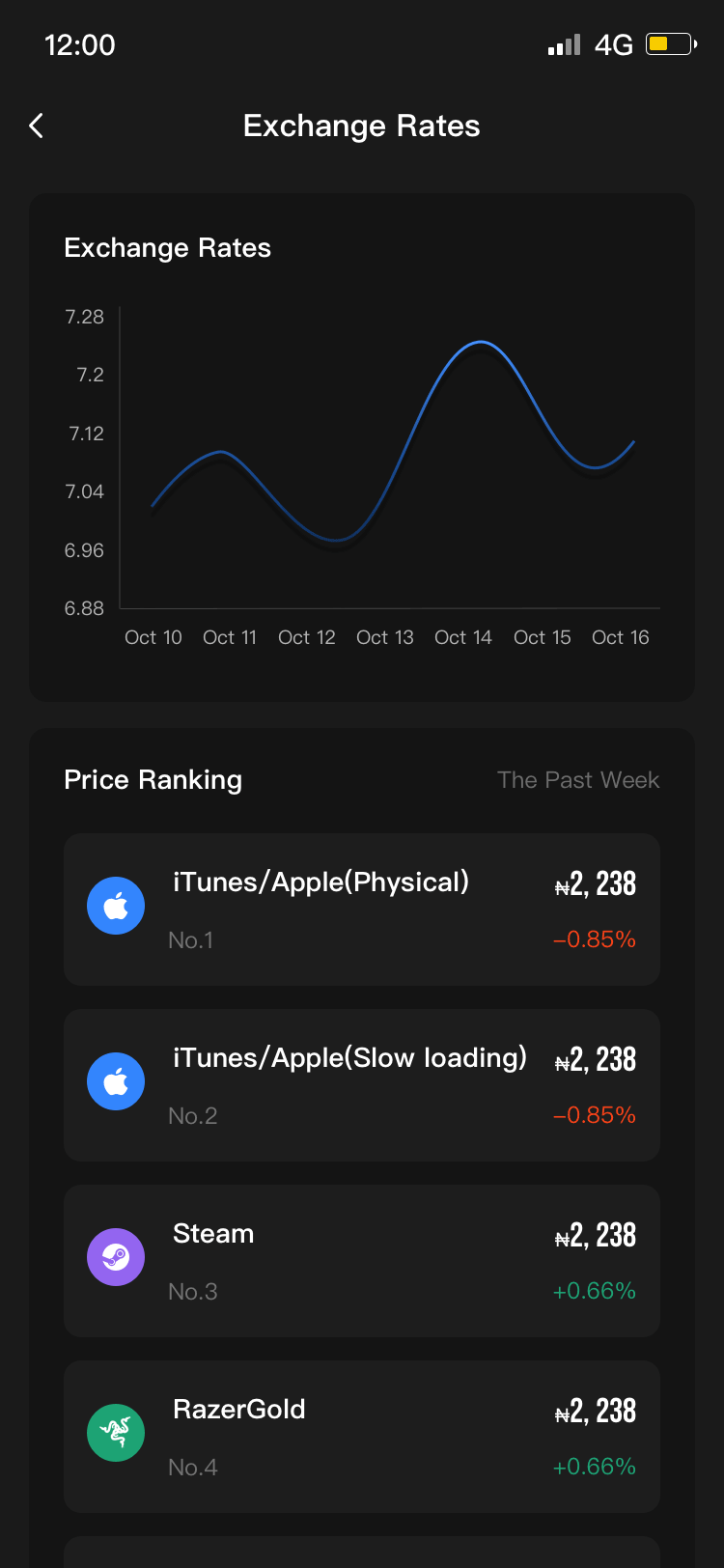Select the iTunes/Apple(Physical) ranking row
The width and height of the screenshot is (724, 1568).
click(x=362, y=909)
